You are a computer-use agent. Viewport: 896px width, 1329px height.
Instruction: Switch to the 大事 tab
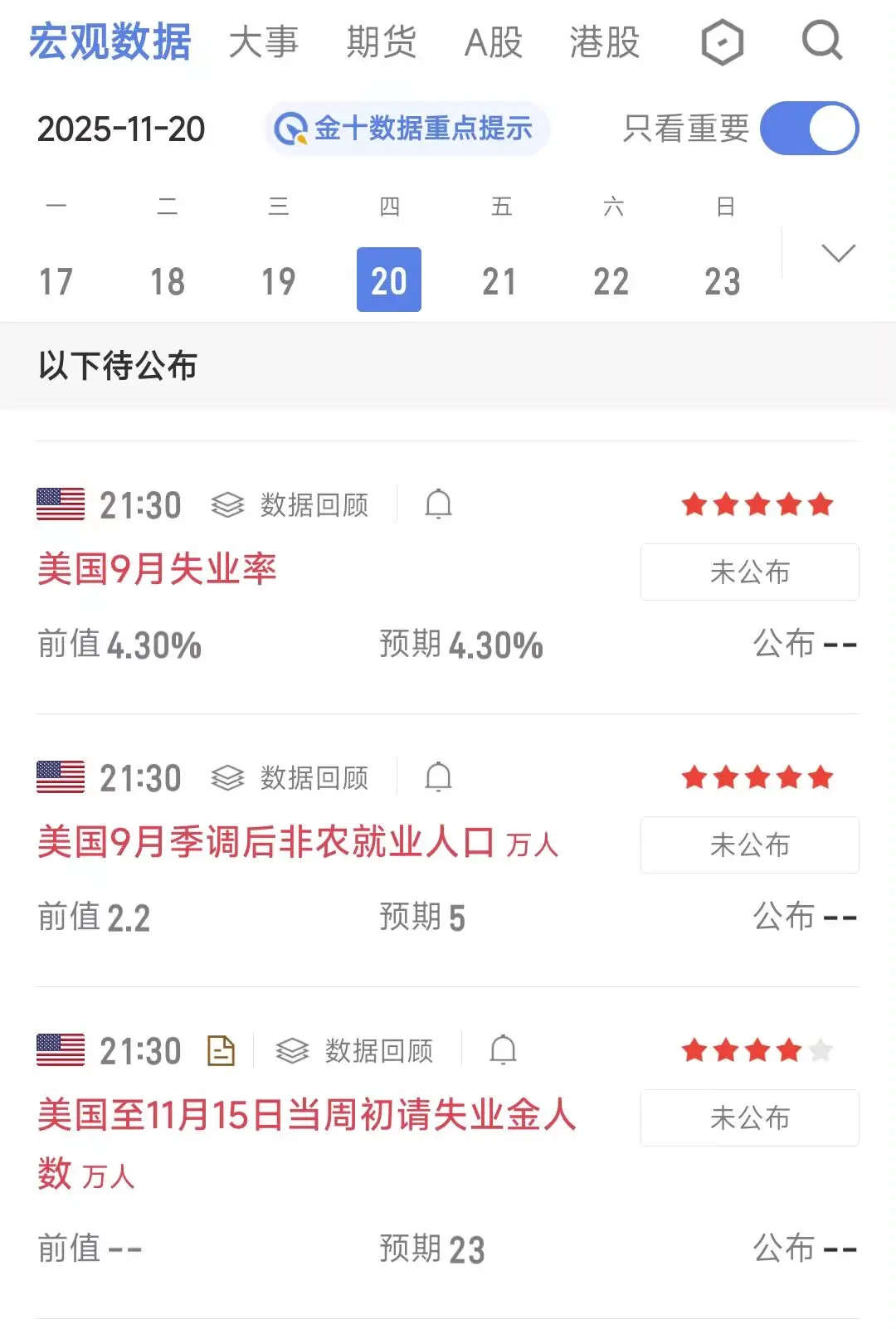point(263,42)
